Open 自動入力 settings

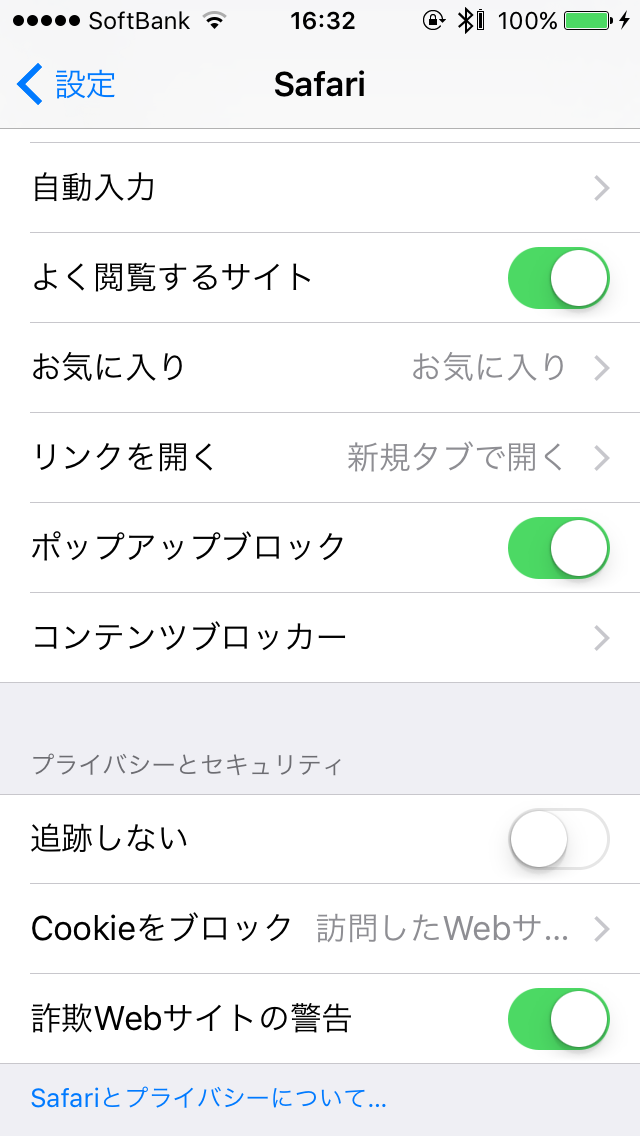[320, 188]
